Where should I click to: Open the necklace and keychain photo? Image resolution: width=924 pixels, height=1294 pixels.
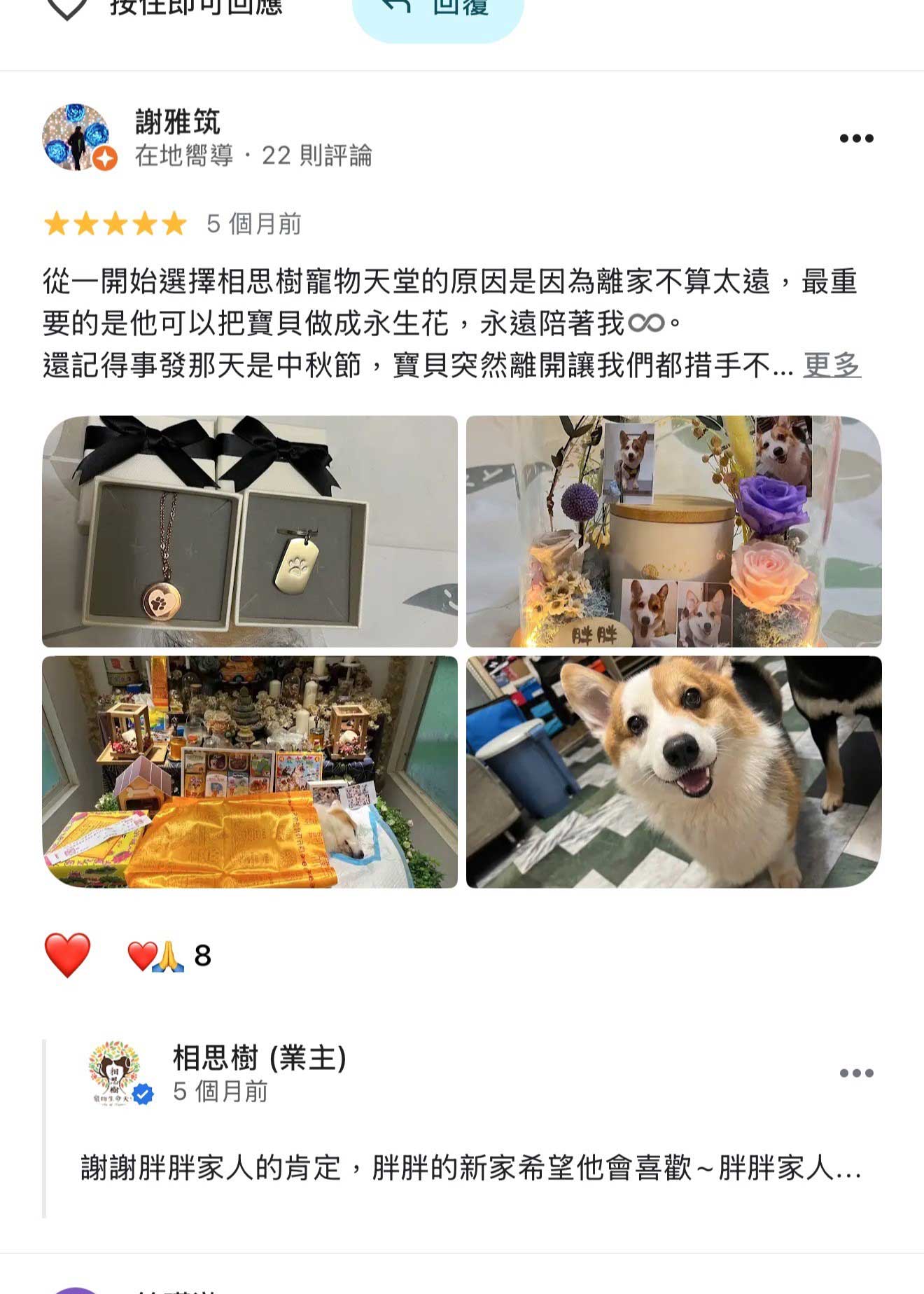tap(250, 531)
